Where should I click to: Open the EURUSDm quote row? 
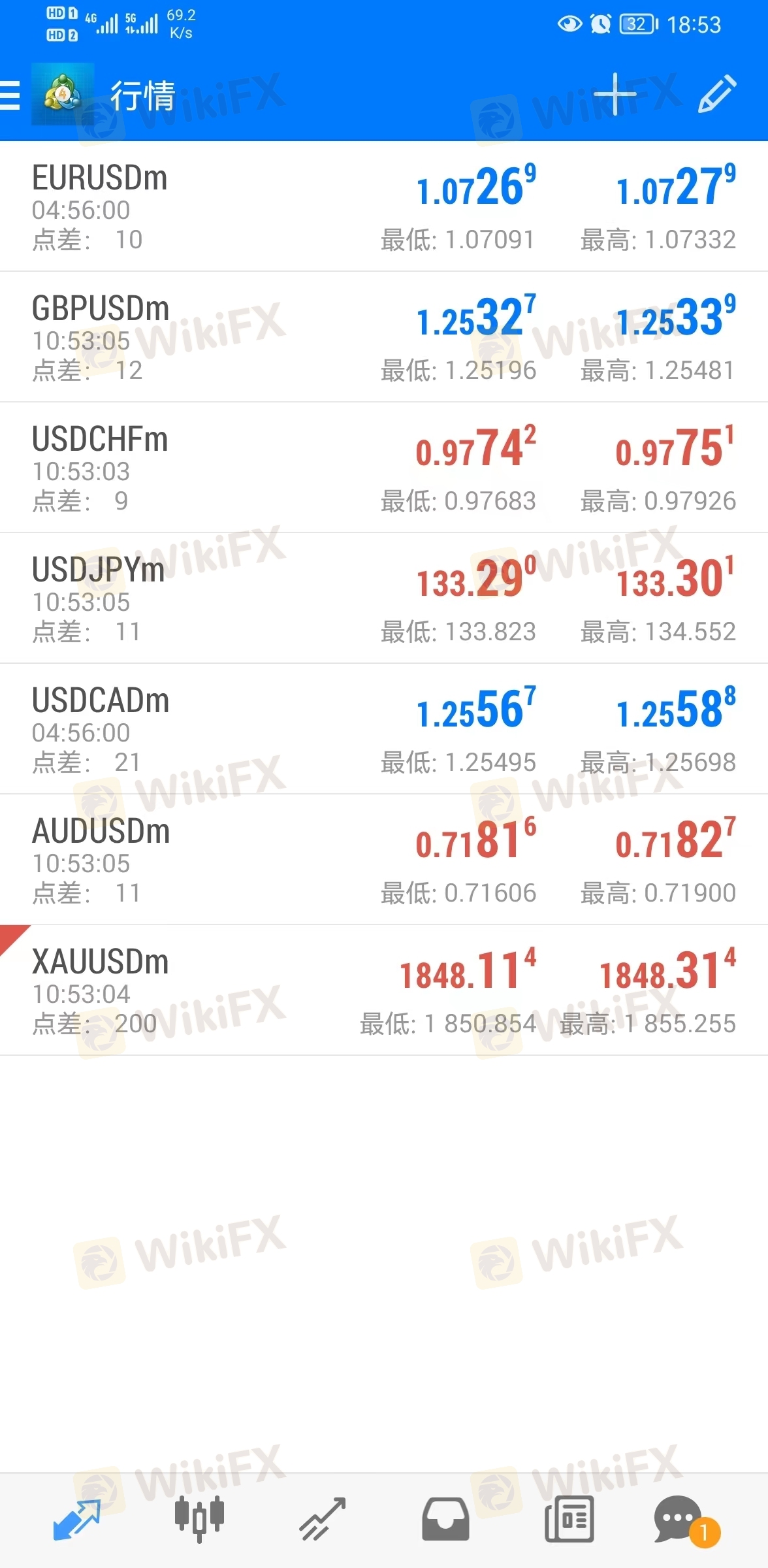tap(384, 206)
